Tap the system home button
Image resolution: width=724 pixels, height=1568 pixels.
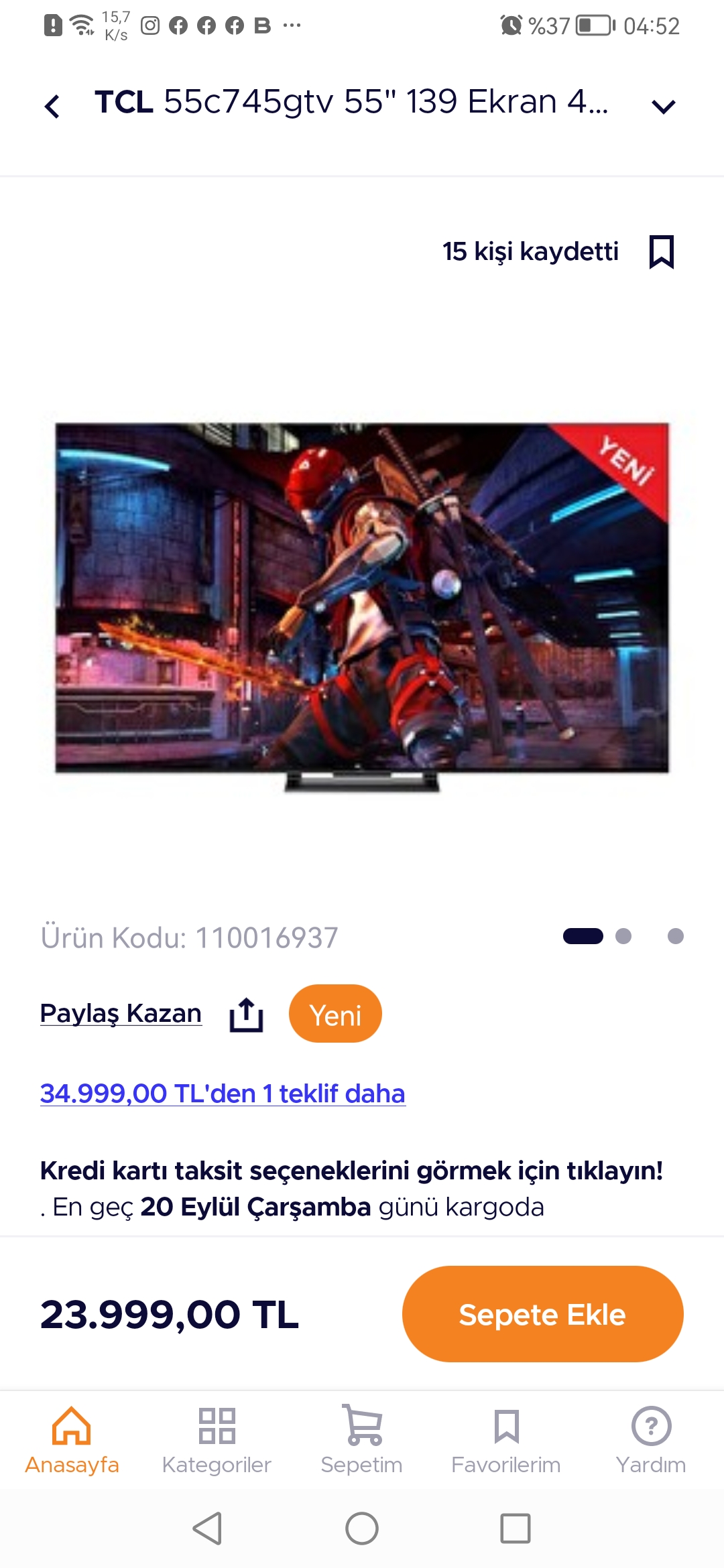tap(362, 1528)
